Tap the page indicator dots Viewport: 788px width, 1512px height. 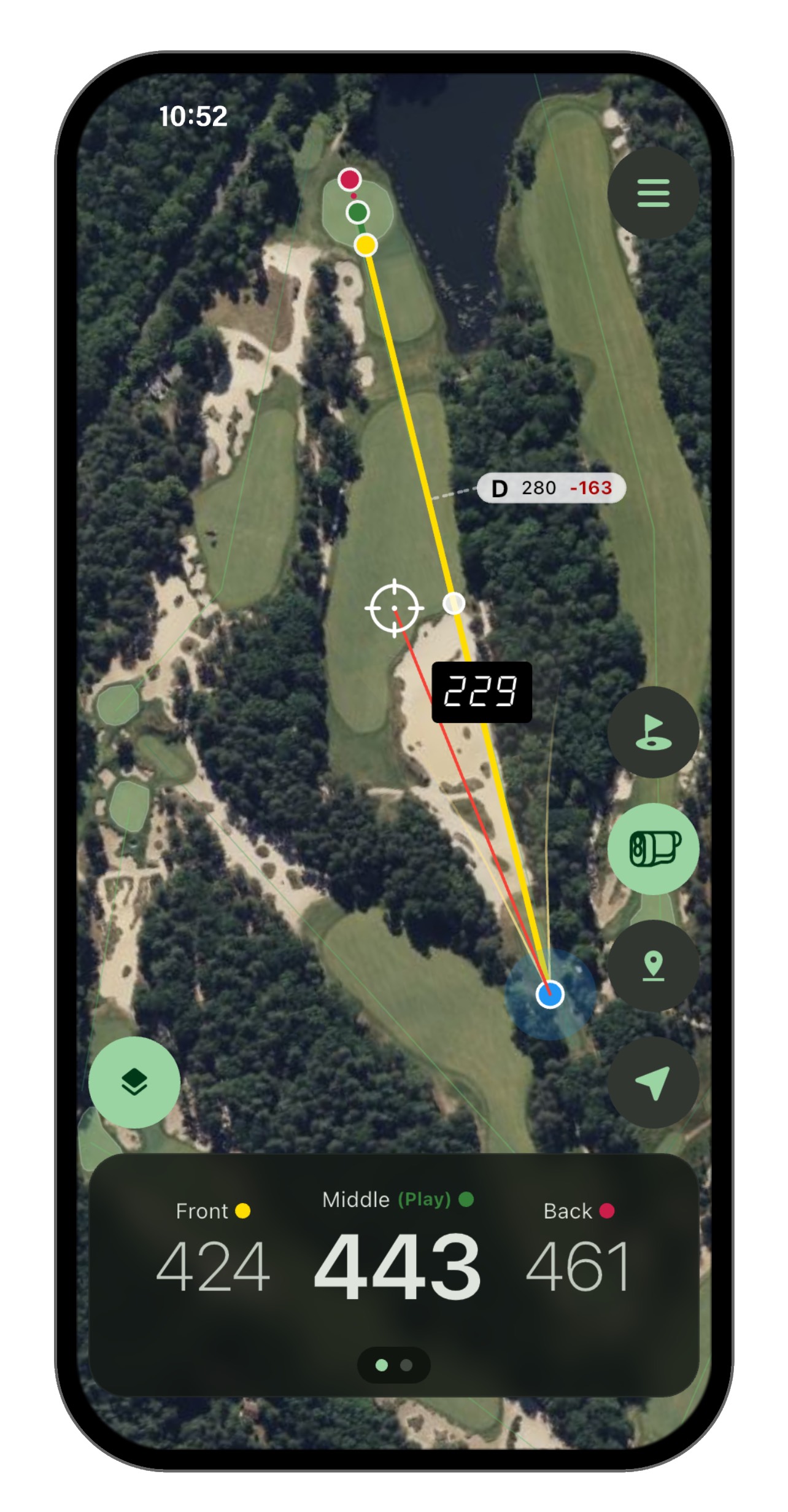click(393, 1365)
